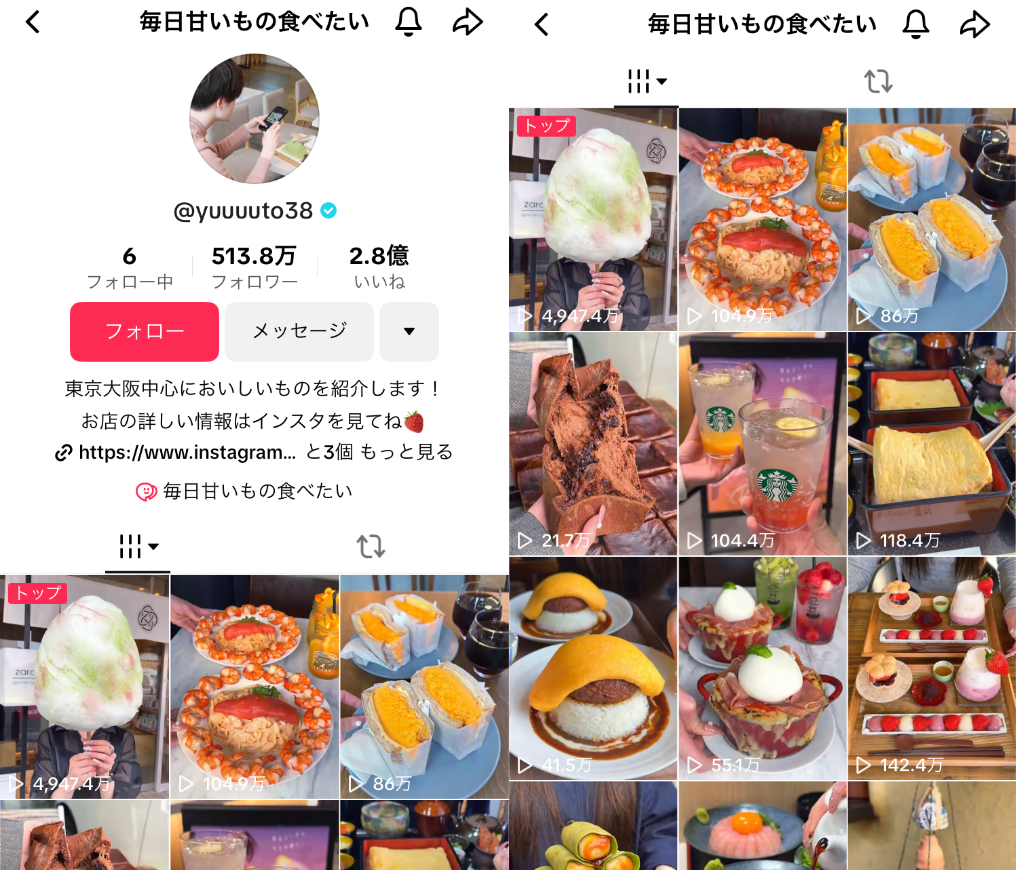Open メッセージ to message this creator

299,331
